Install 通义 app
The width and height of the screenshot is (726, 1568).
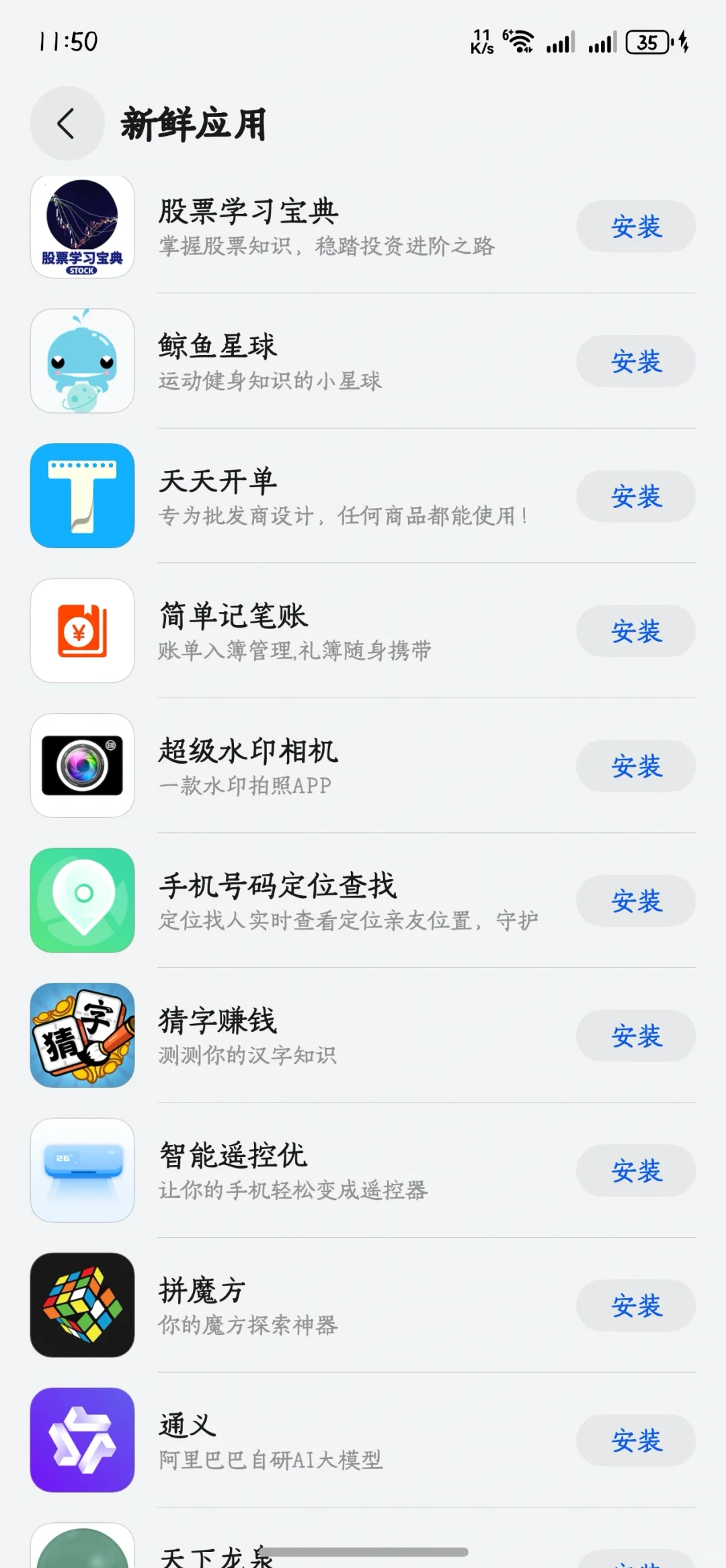635,1441
